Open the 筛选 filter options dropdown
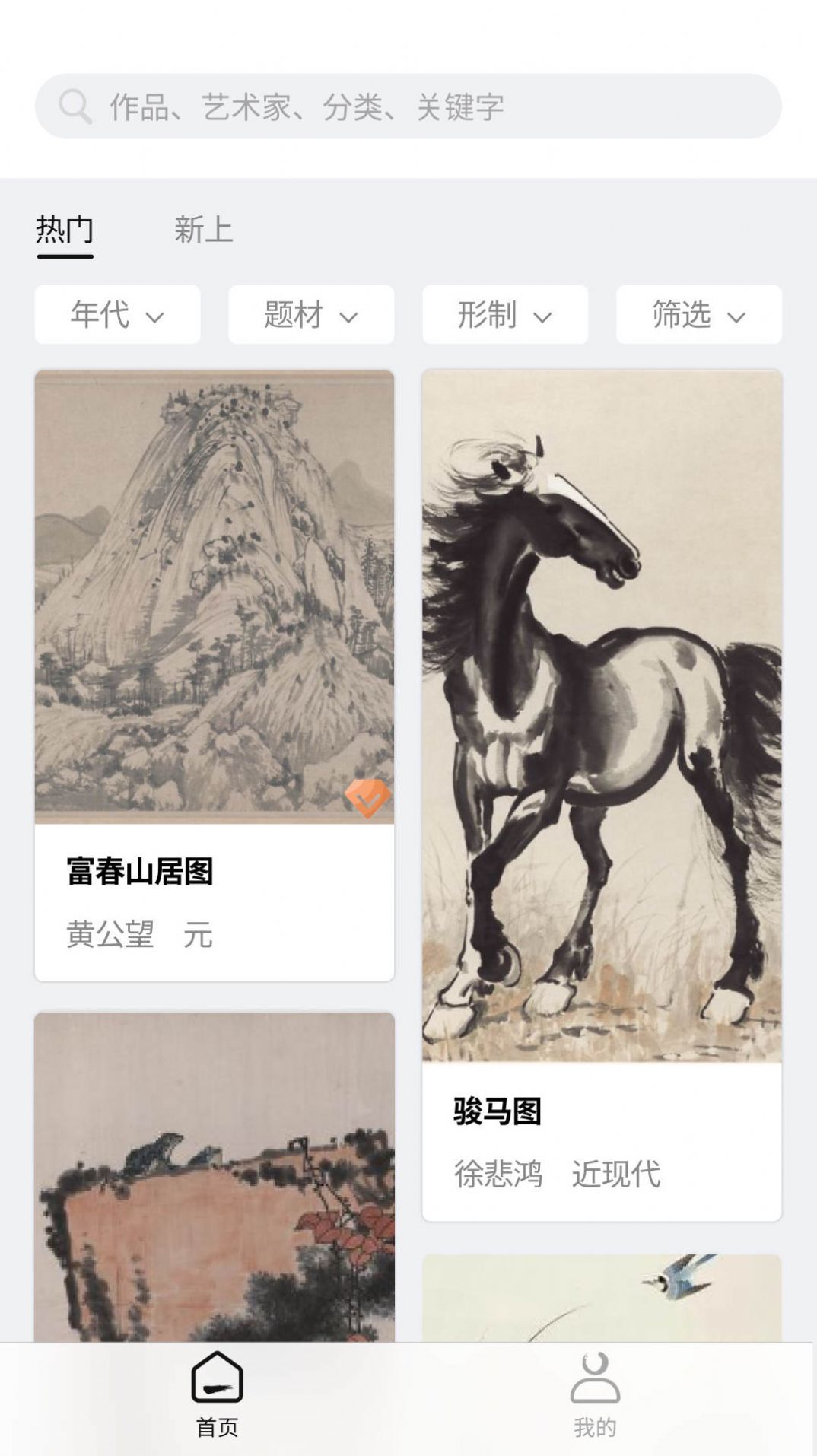This screenshot has height=1456, width=817. pyautogui.click(x=698, y=315)
